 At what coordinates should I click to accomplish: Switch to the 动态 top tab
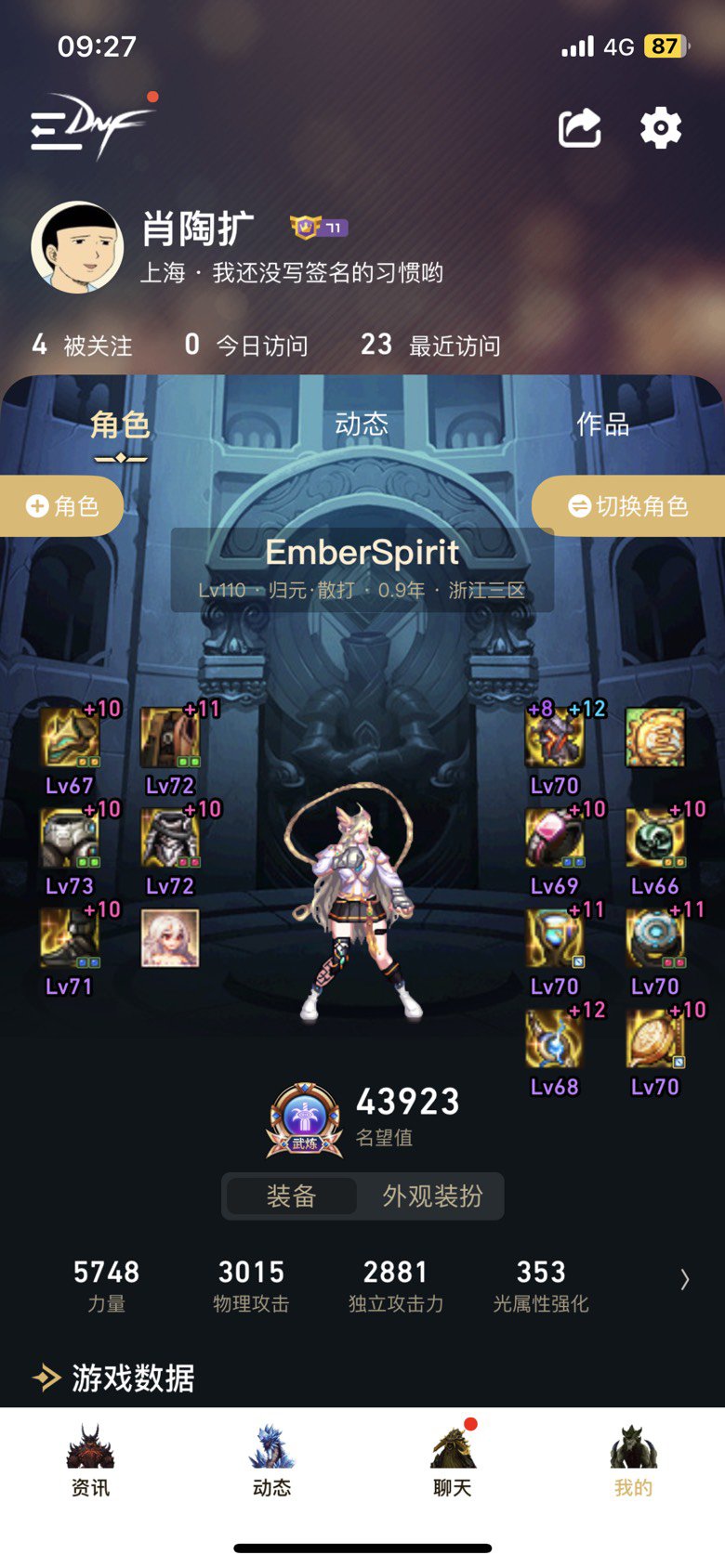[362, 425]
